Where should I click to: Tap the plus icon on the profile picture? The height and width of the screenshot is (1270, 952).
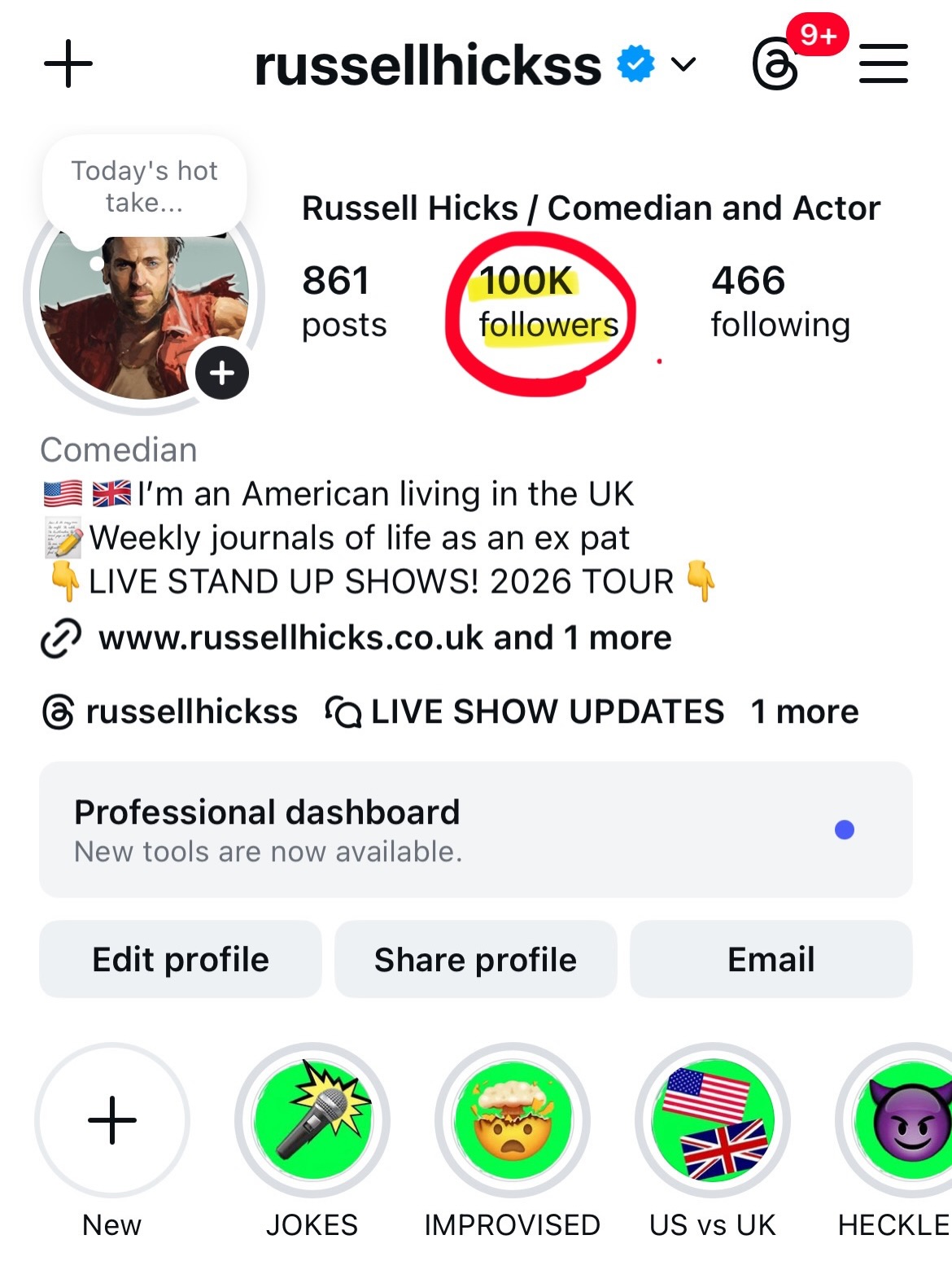(221, 371)
